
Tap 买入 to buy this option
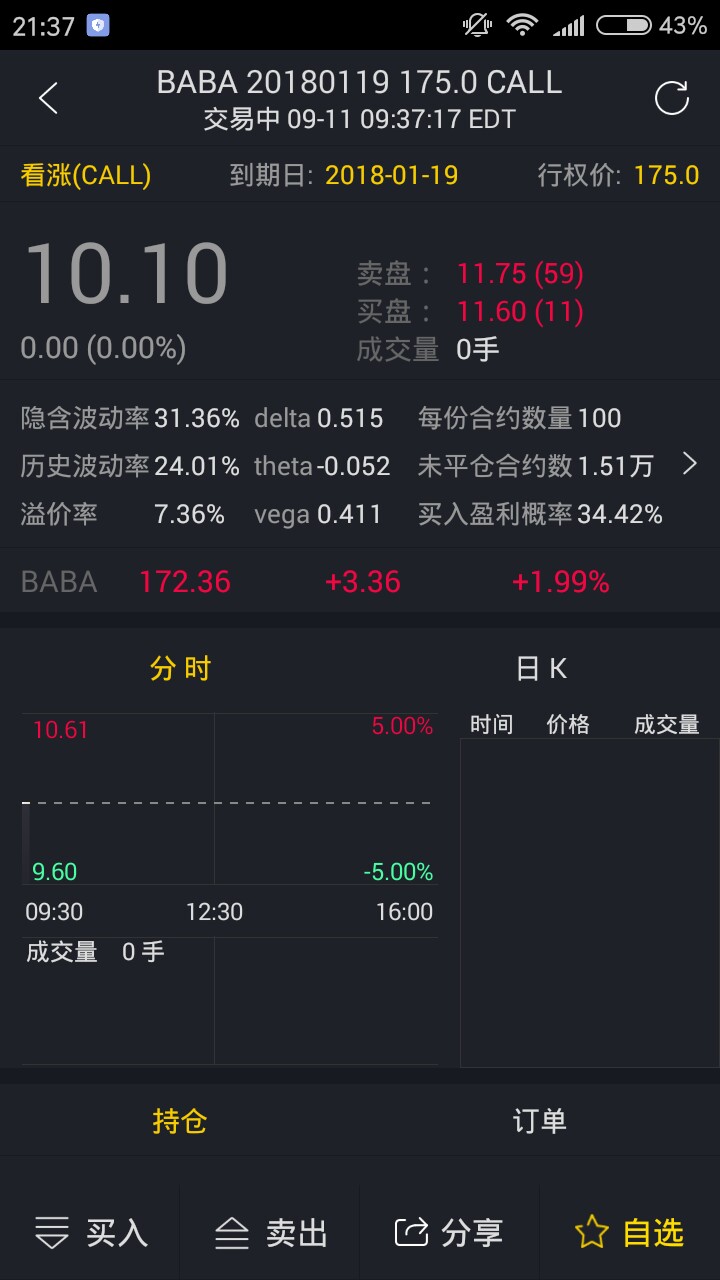point(90,1232)
